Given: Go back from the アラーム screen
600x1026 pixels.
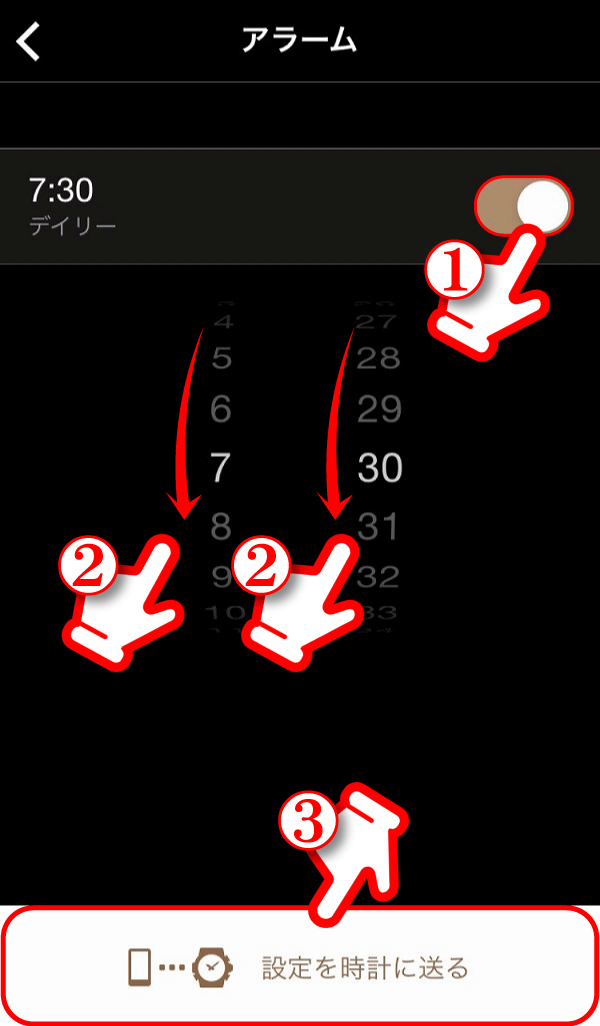Looking at the screenshot, I should pos(29,41).
